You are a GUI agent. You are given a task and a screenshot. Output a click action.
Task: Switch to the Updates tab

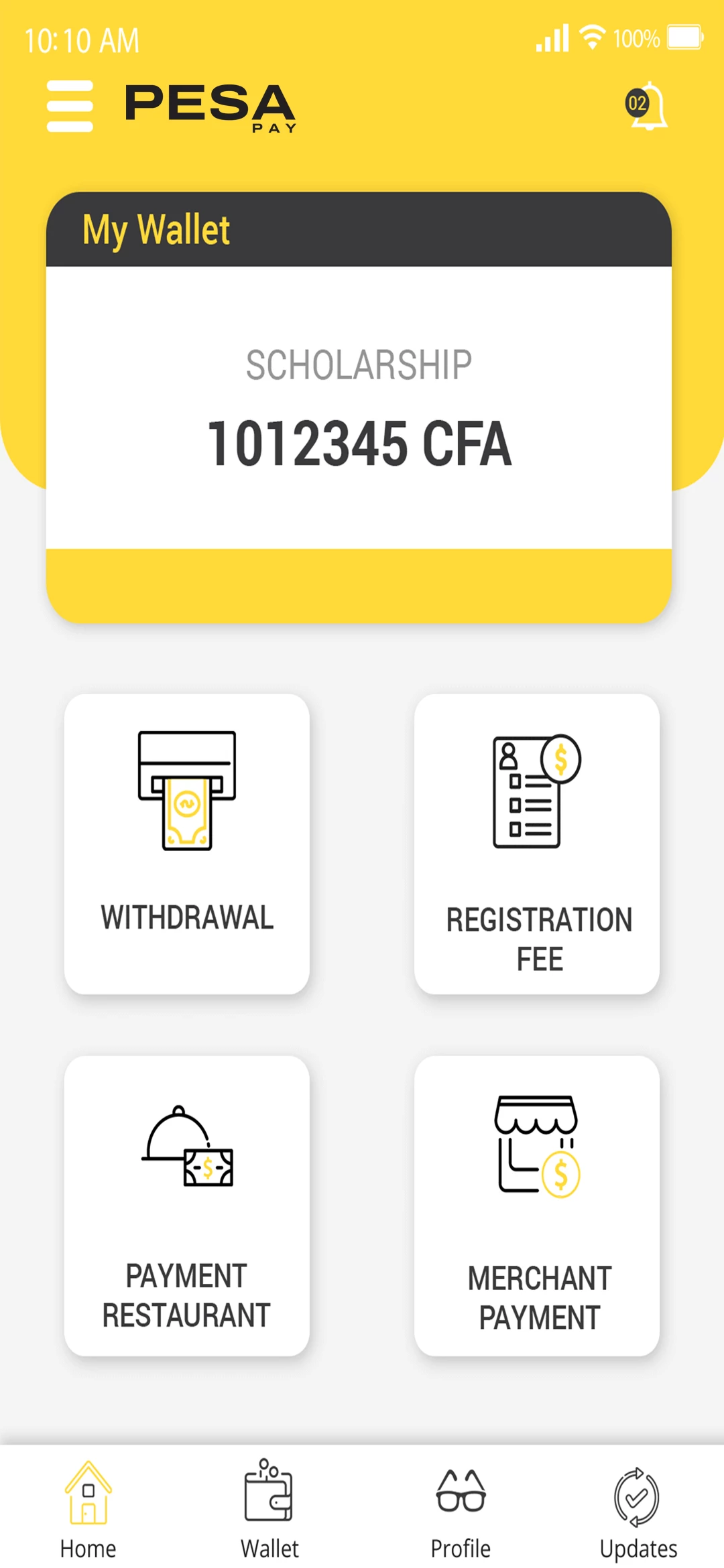636,1514
